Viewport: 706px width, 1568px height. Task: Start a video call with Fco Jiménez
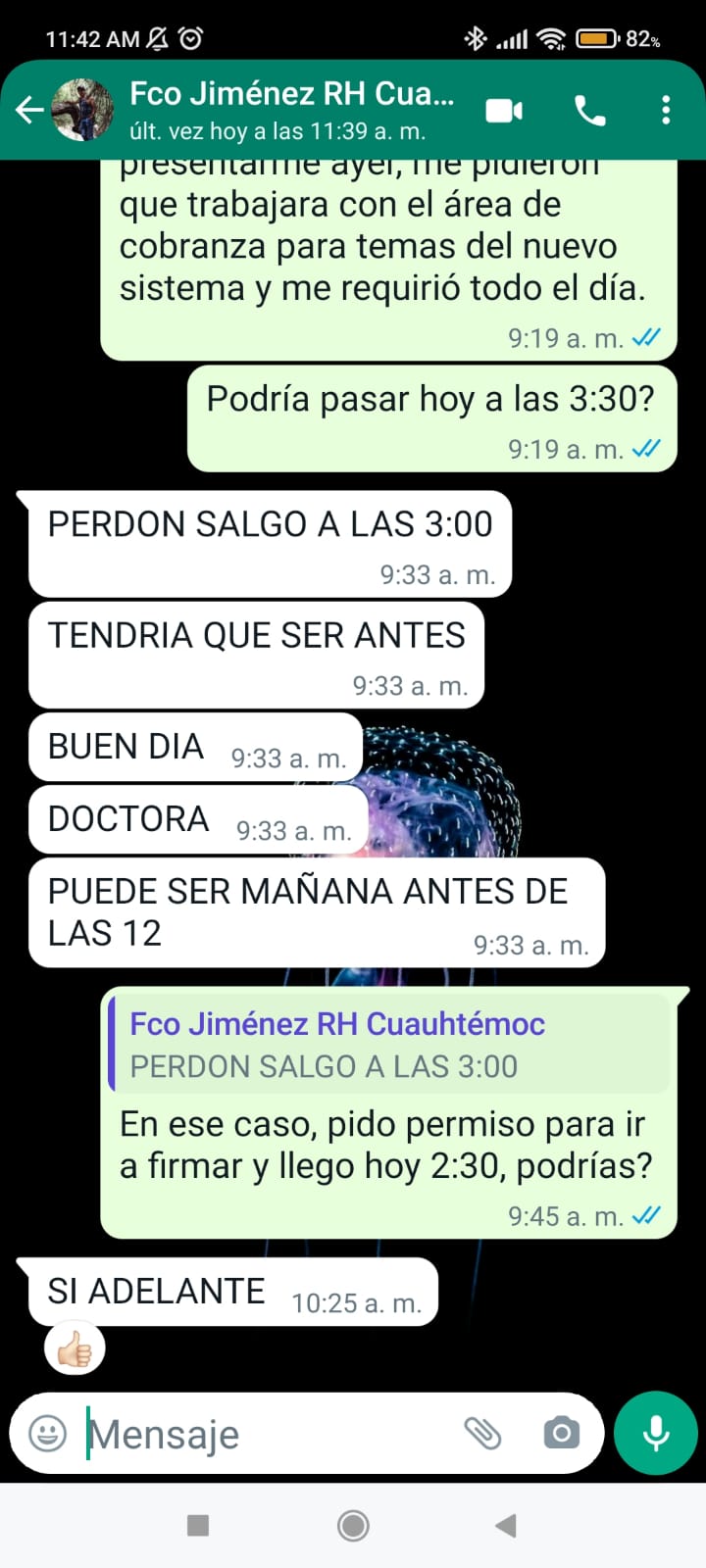point(505,110)
